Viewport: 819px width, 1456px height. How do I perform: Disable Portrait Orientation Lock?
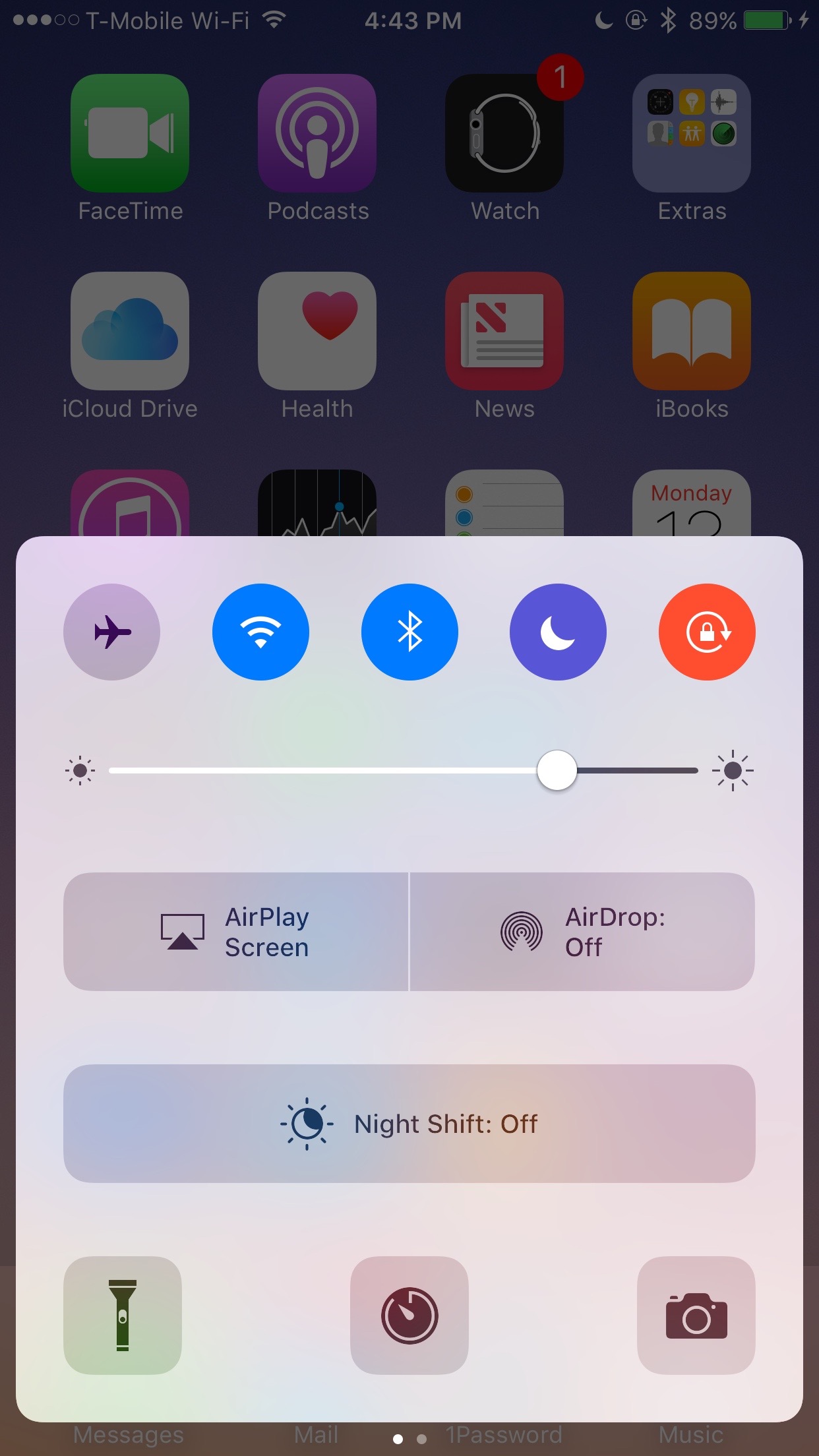707,632
